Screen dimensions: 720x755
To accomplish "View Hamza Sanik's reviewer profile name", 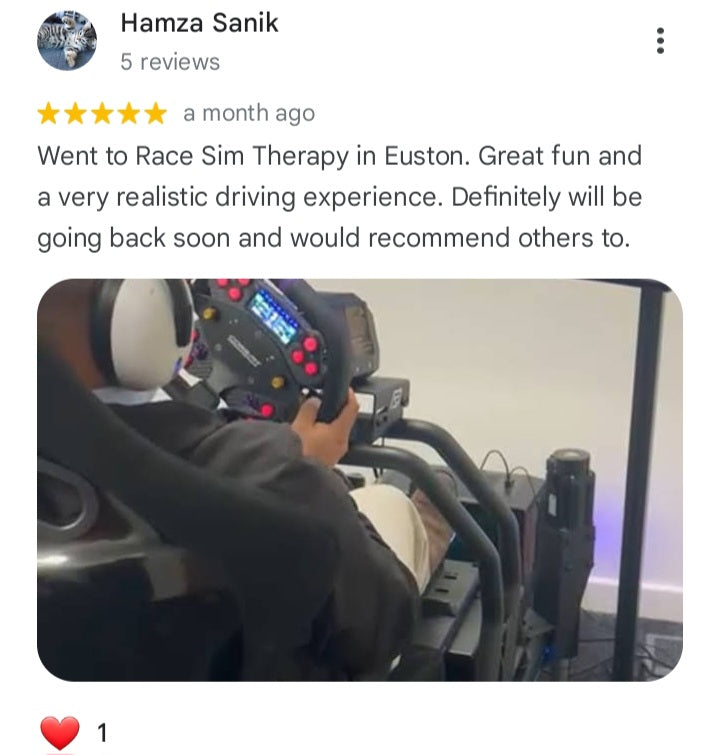I will click(199, 23).
